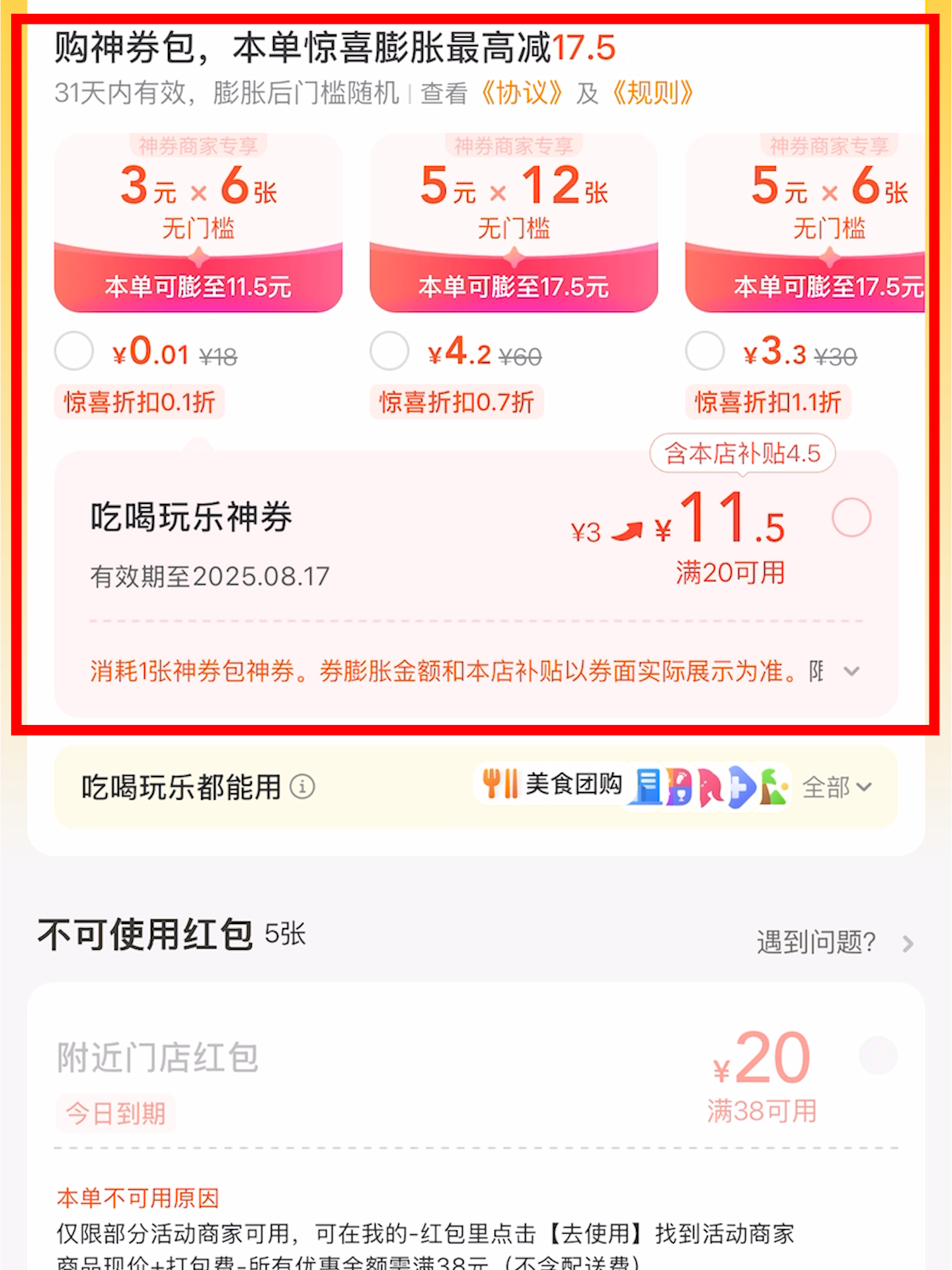The width and height of the screenshot is (952, 1270).
Task: Select the ¥4.2 coupon pack option
Action: (389, 351)
